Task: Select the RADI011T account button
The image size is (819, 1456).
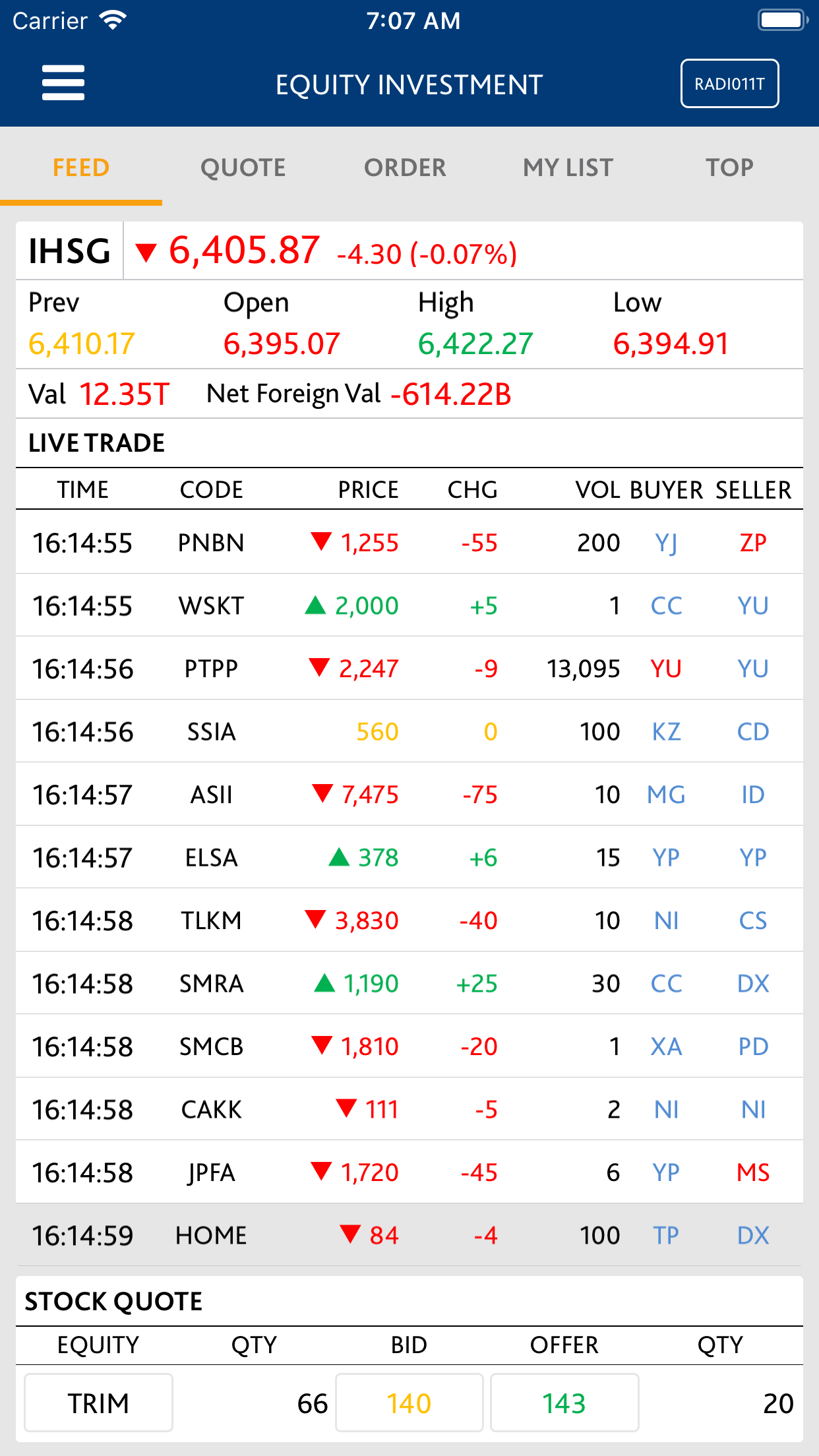Action: coord(729,83)
